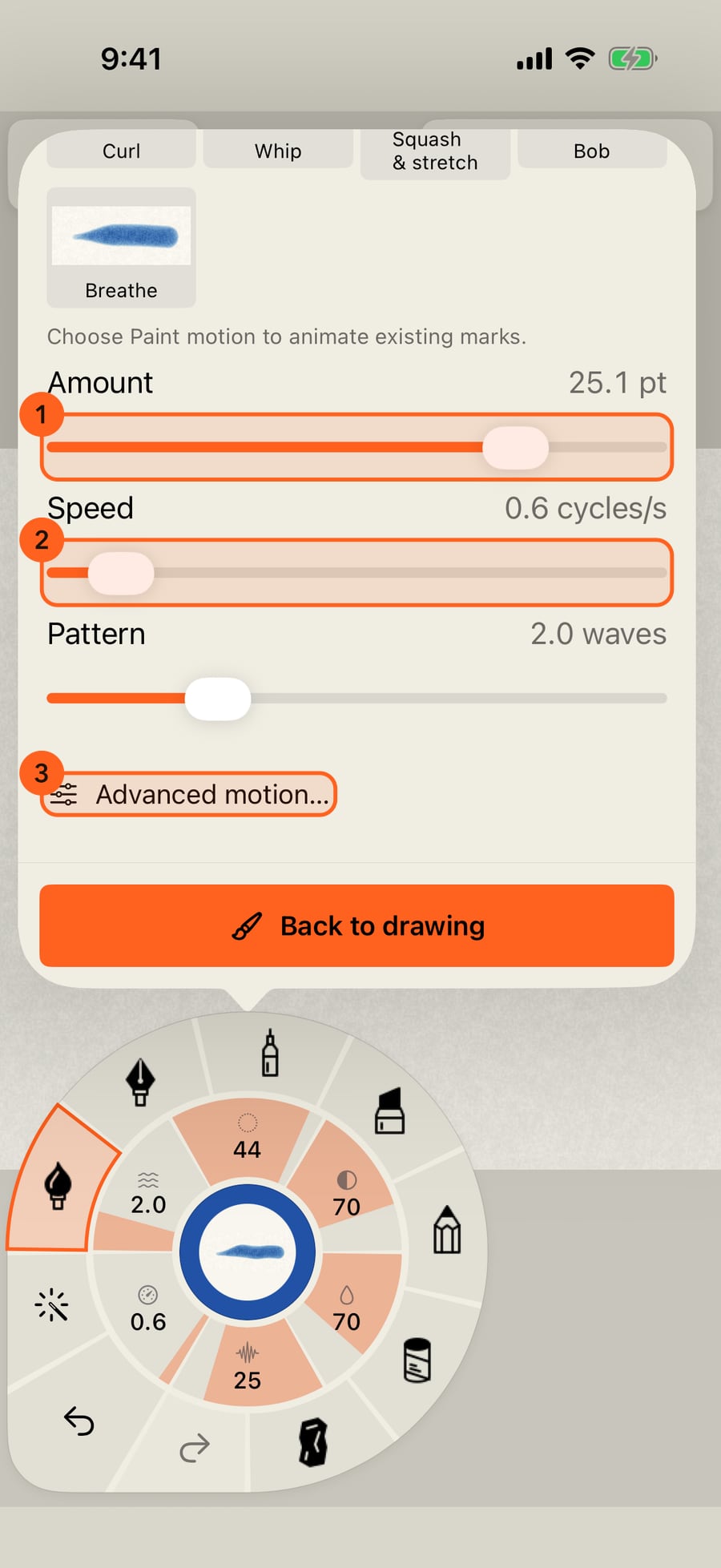Viewport: 721px width, 1568px height.
Task: Tap the Amount slider track
Action: click(x=356, y=447)
